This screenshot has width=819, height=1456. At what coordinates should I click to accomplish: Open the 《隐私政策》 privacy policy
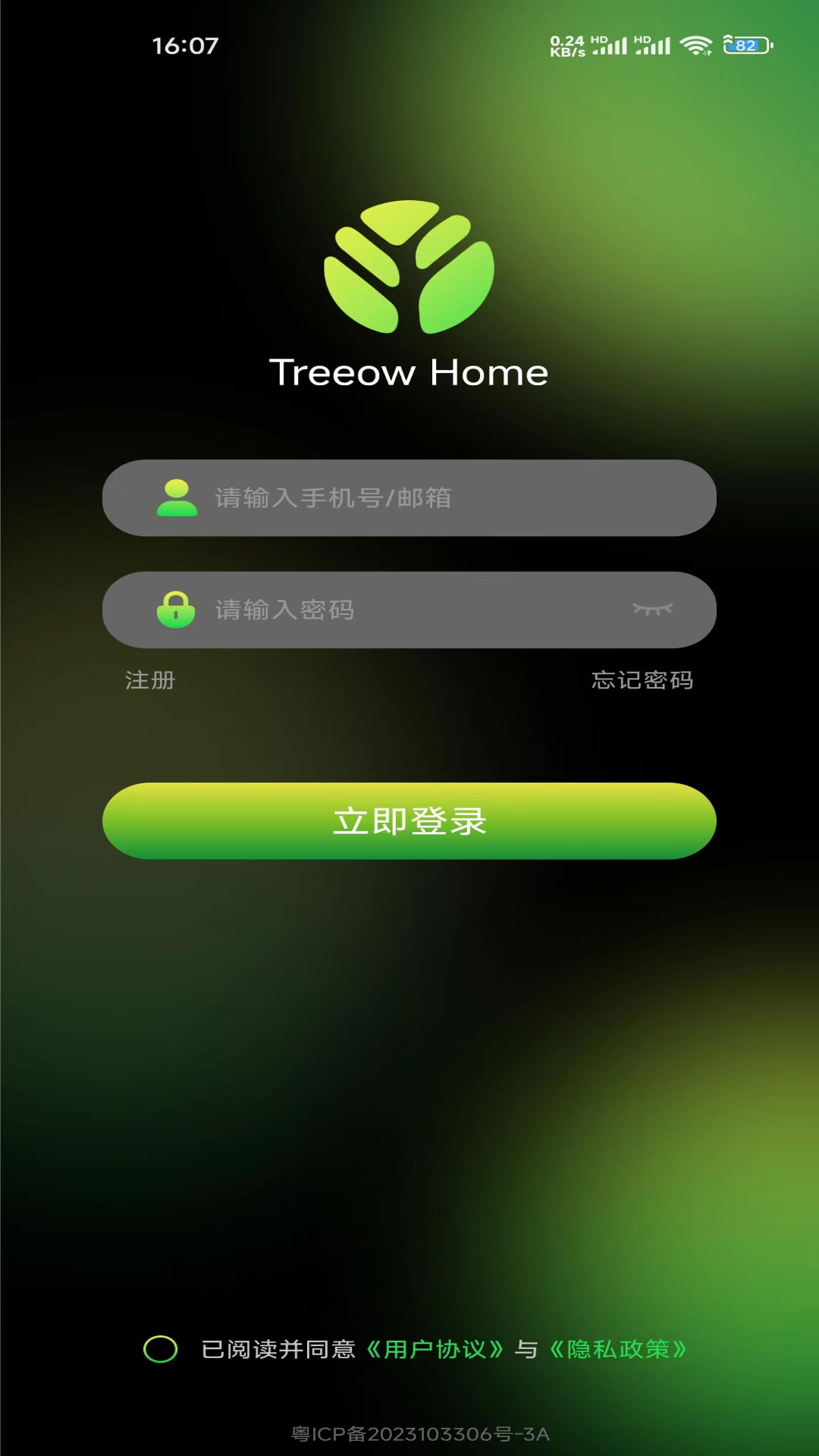[x=618, y=1349]
